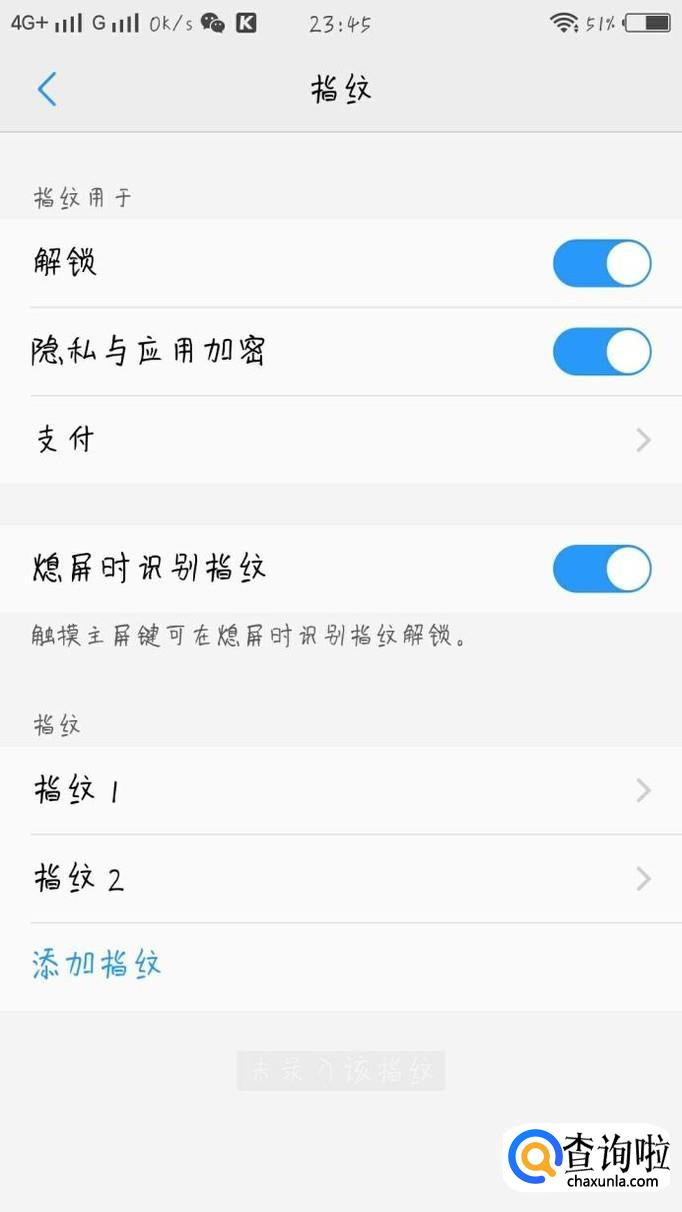
Task: Open the 支付 settings row
Action: pos(341,440)
